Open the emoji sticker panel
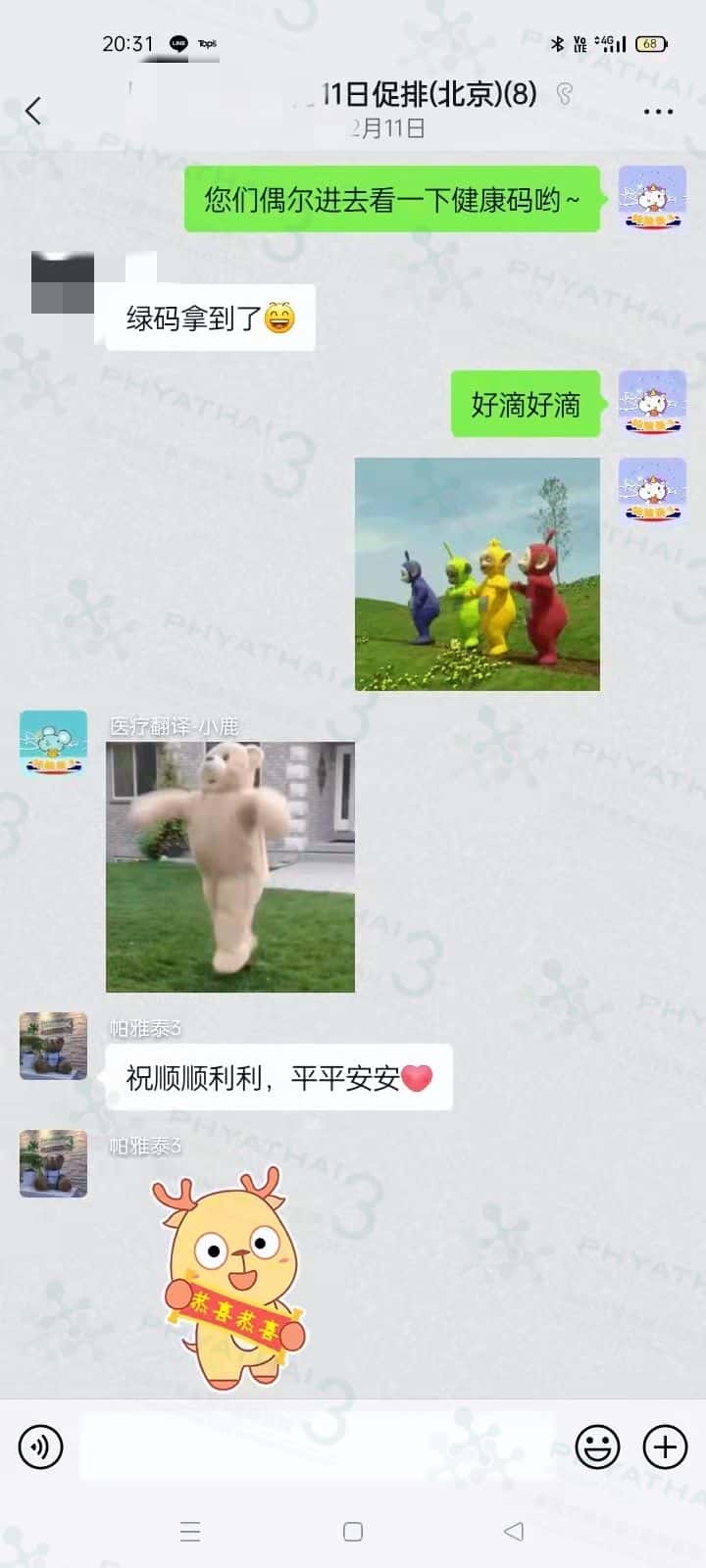Screen dimensions: 706x1568 click(597, 1446)
